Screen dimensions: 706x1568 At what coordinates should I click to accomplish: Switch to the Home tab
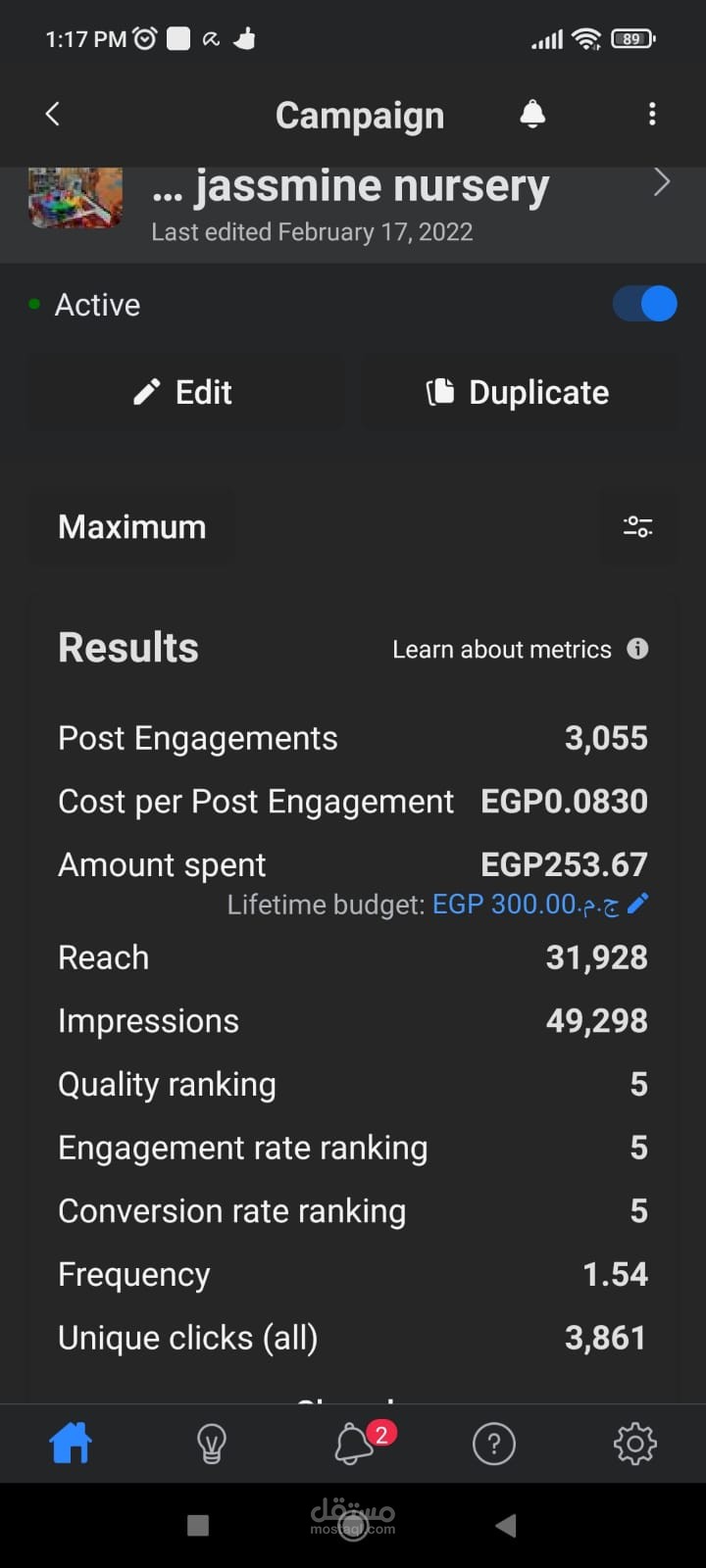(x=71, y=1443)
